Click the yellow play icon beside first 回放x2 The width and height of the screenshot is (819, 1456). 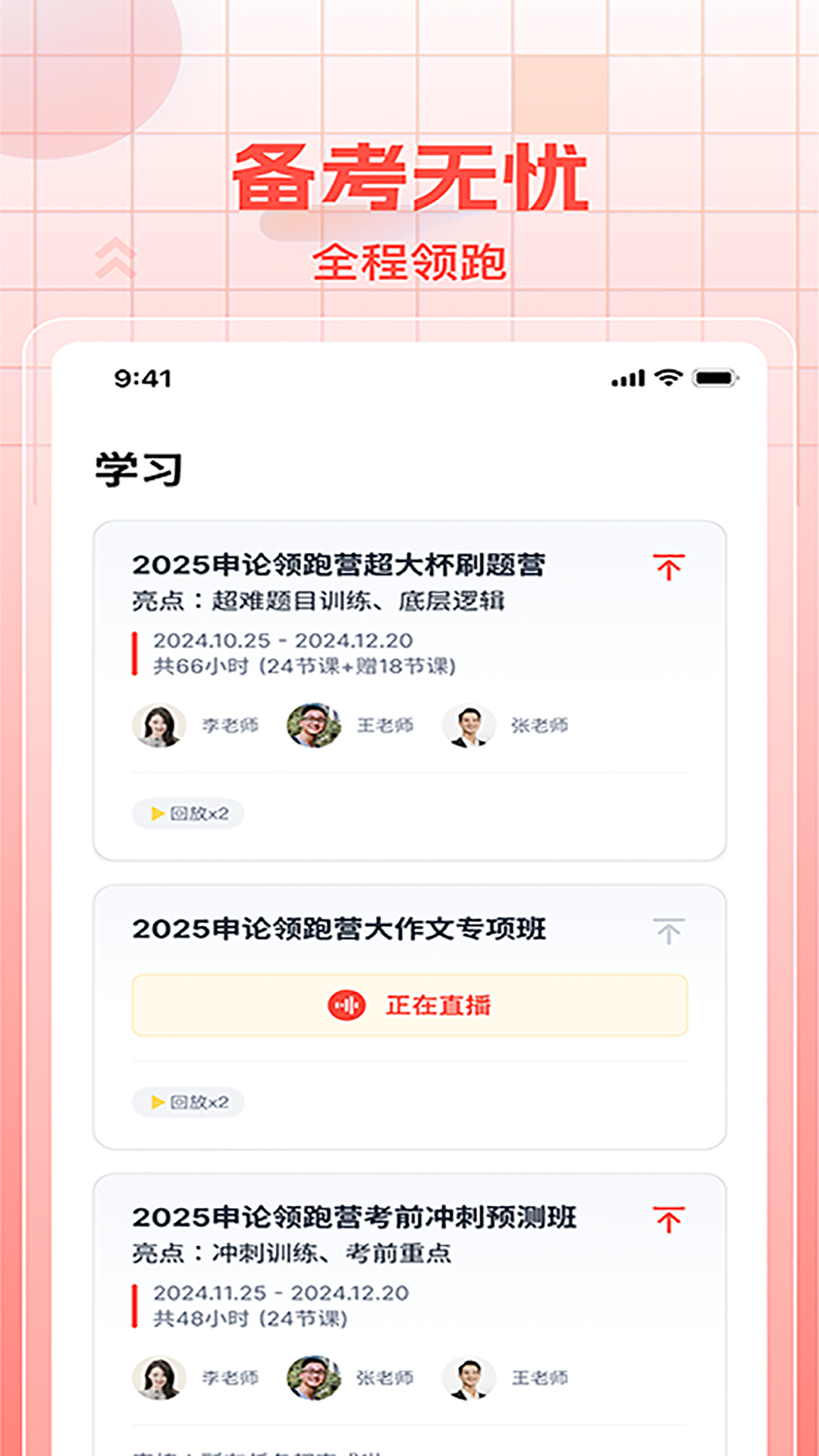click(x=155, y=812)
